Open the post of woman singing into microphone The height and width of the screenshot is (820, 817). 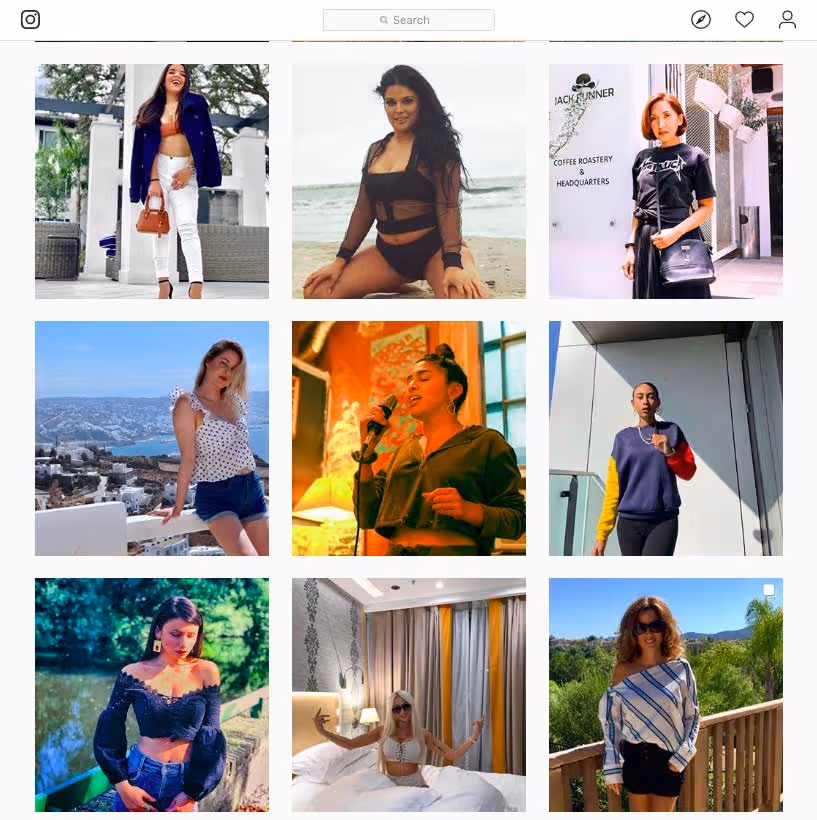click(x=408, y=438)
